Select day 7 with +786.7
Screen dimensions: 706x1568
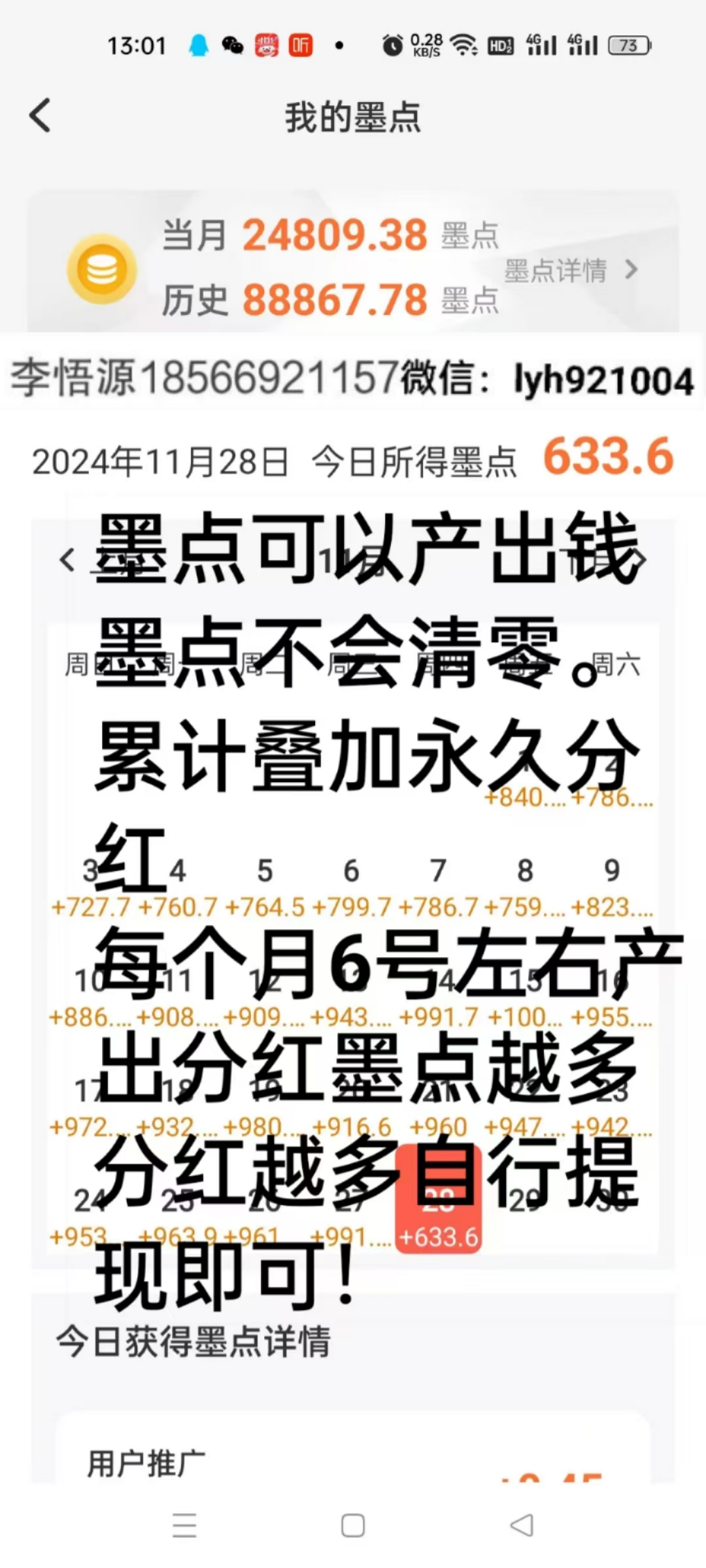438,886
